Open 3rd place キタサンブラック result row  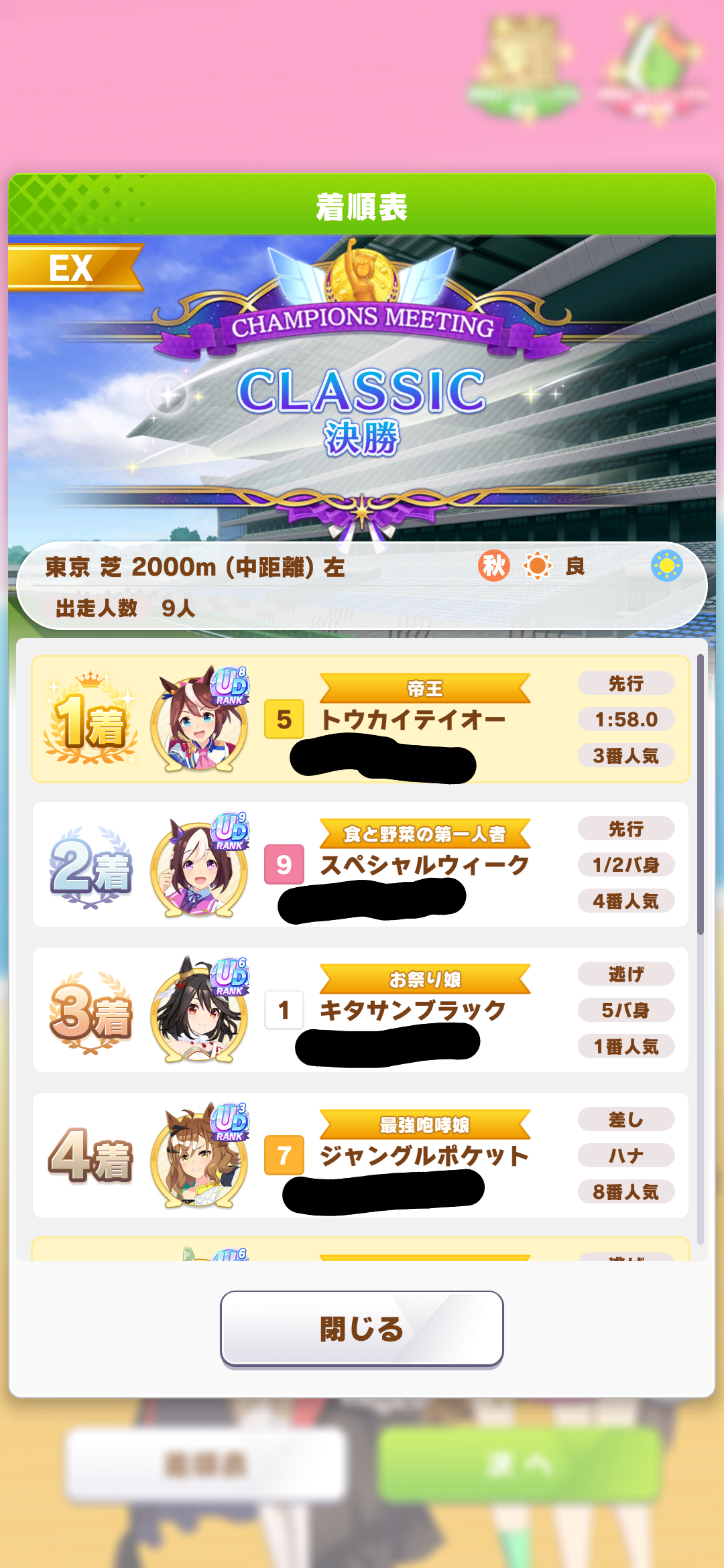[360, 1010]
